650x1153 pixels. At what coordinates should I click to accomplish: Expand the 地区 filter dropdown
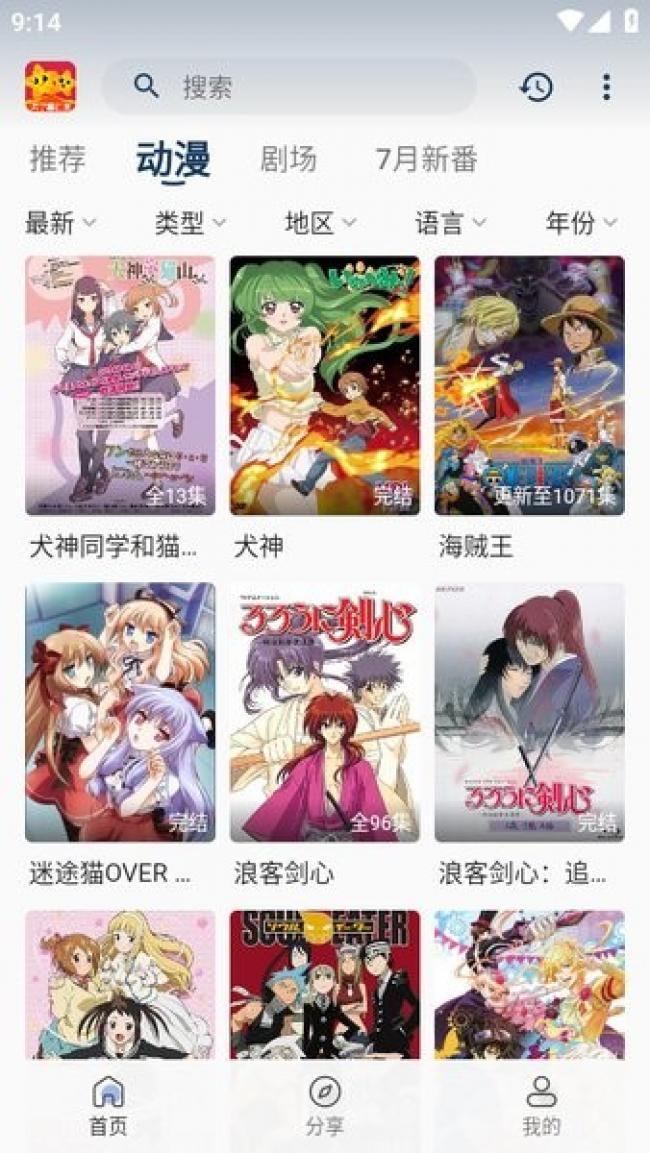pos(320,223)
